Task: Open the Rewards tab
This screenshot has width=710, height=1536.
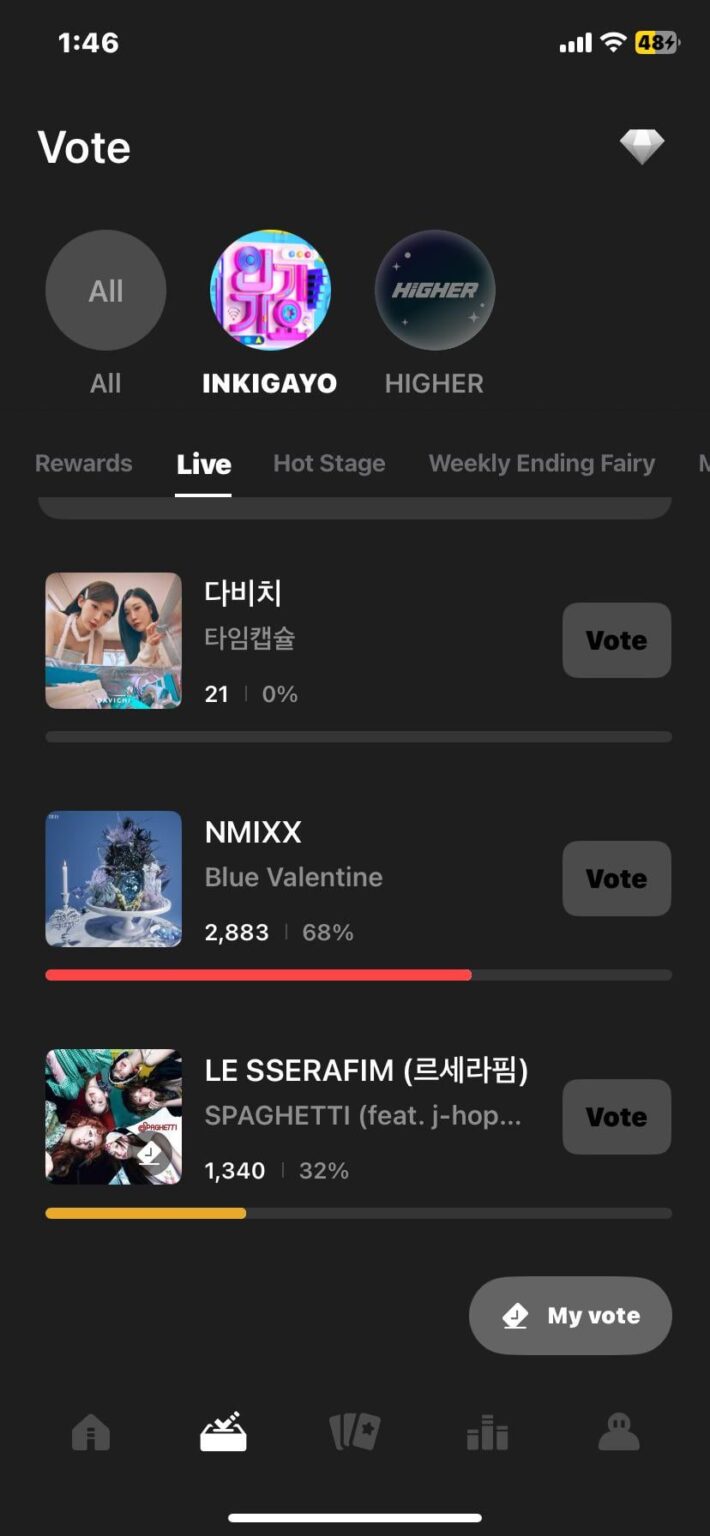Action: pyautogui.click(x=84, y=464)
